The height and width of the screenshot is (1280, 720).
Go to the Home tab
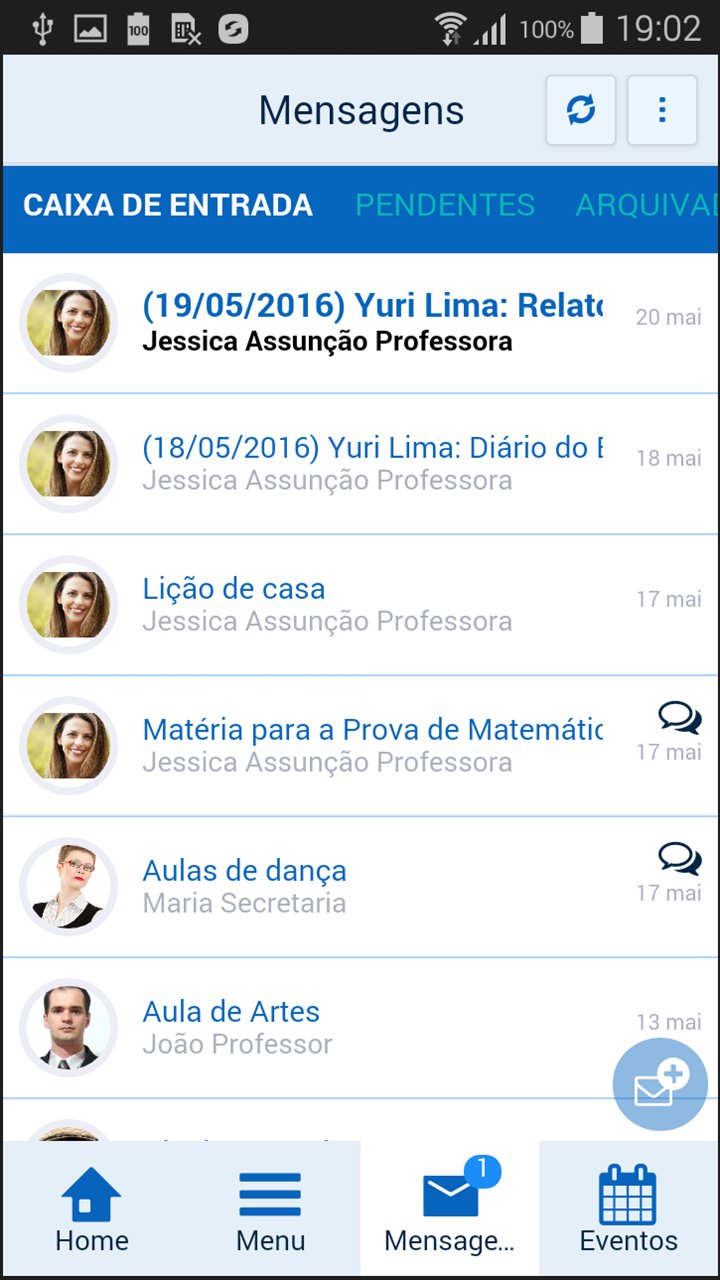point(92,1208)
